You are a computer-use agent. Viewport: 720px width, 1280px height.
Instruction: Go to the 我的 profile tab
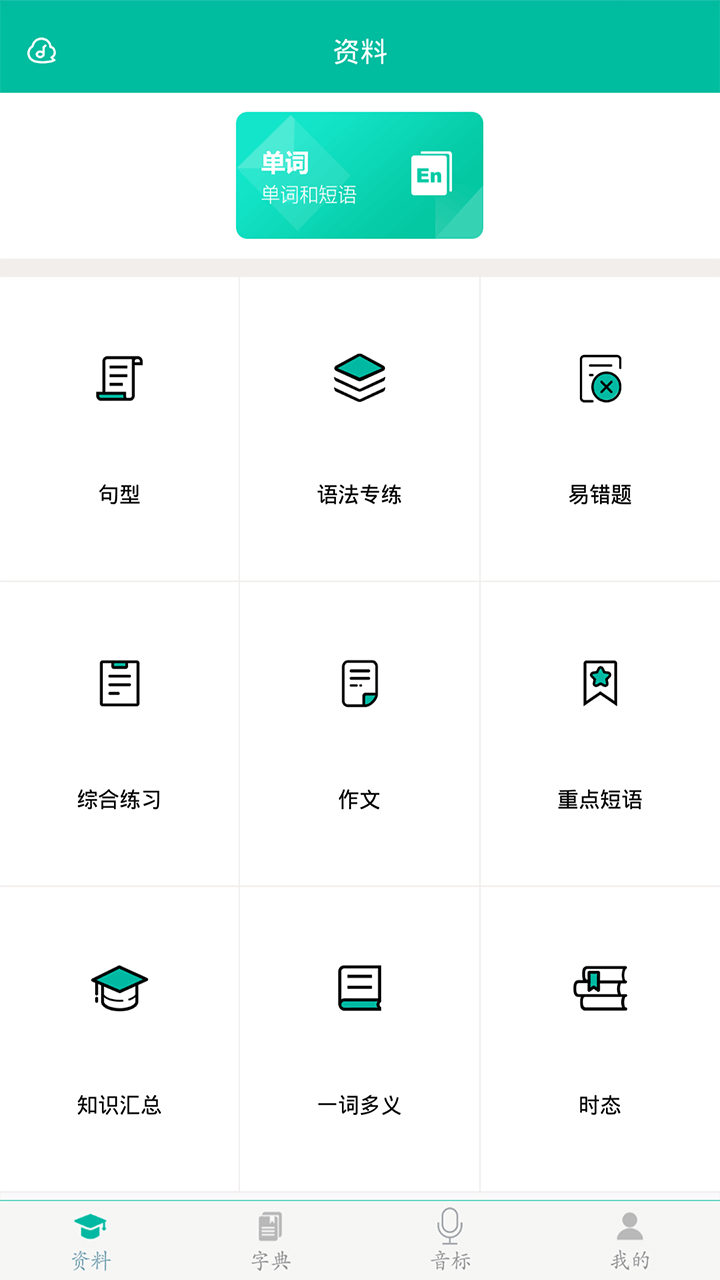630,1240
